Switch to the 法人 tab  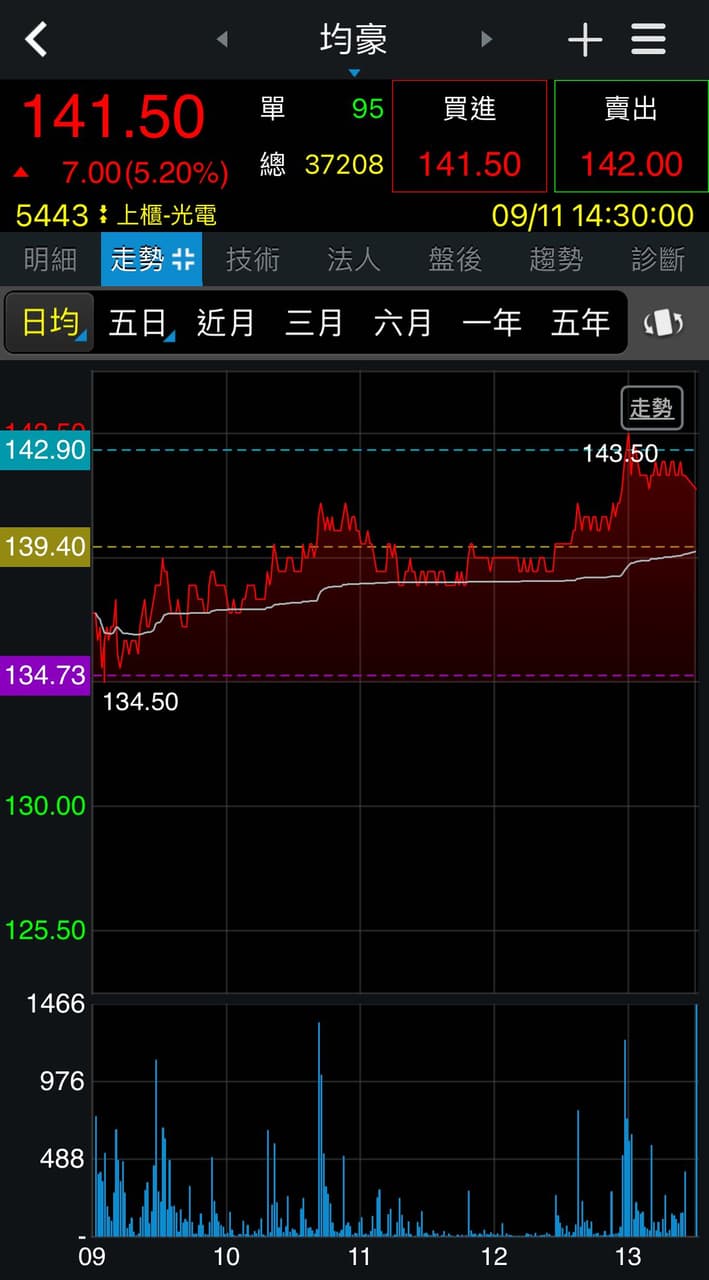[354, 260]
